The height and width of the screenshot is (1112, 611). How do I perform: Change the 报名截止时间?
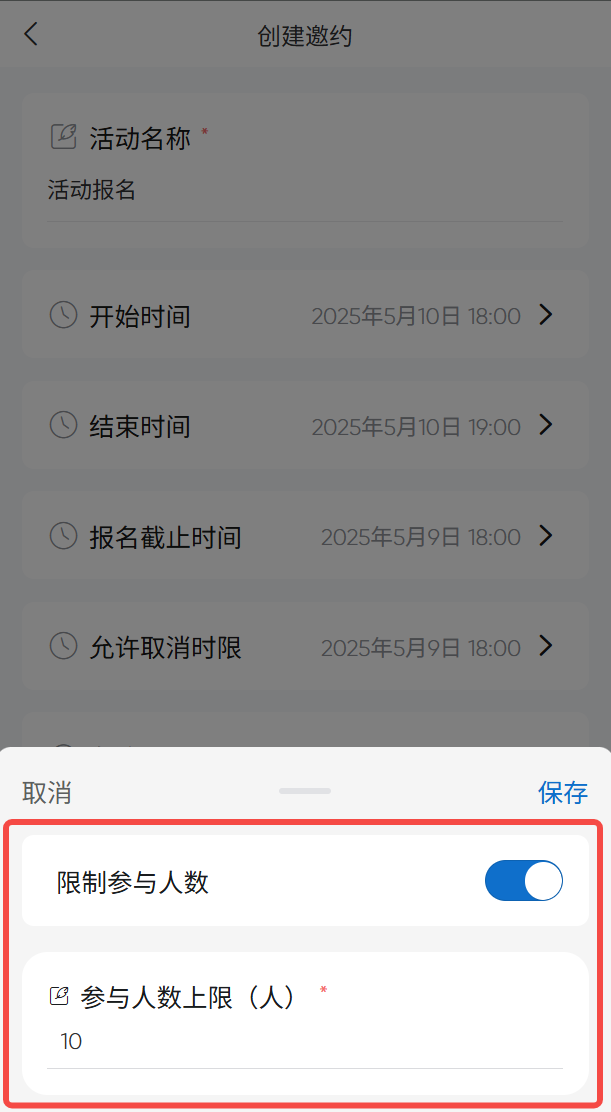click(305, 537)
